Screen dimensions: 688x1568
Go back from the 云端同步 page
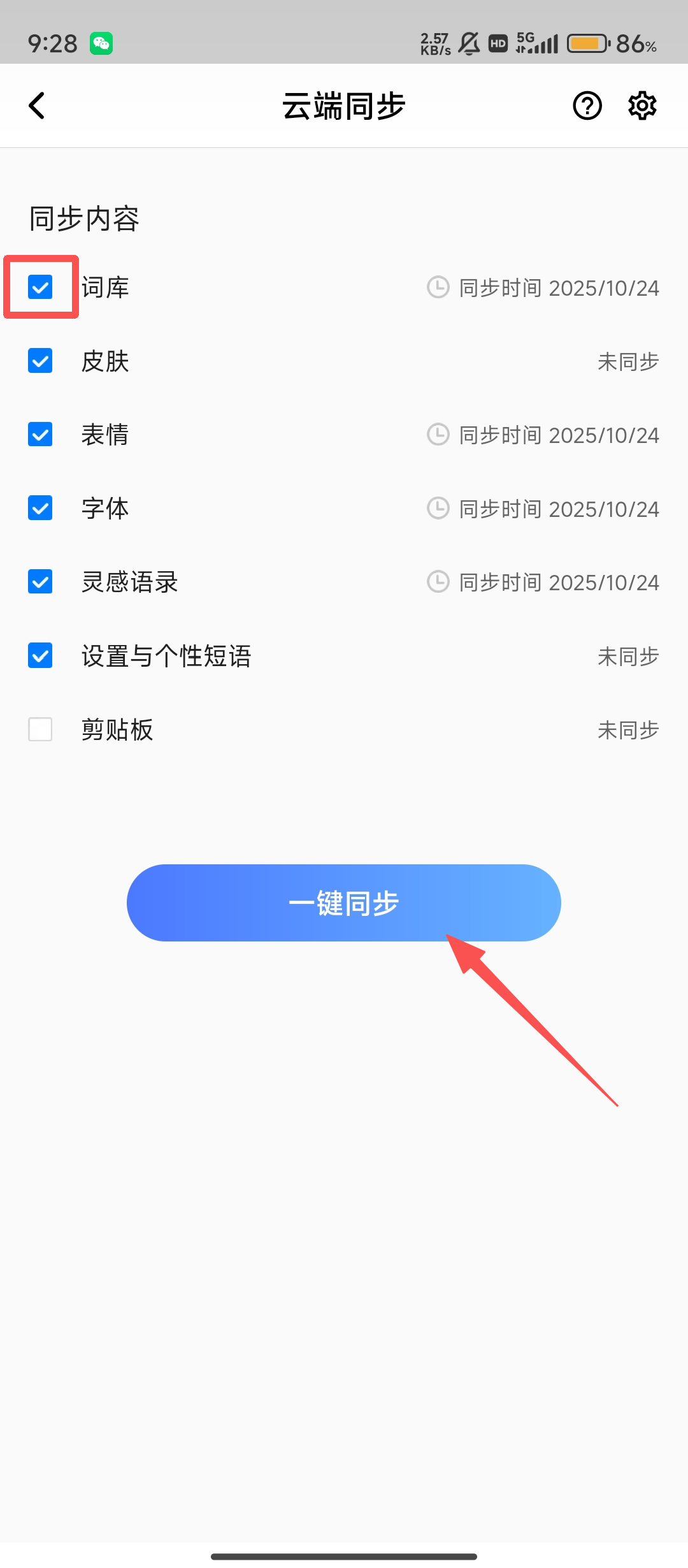tap(37, 106)
